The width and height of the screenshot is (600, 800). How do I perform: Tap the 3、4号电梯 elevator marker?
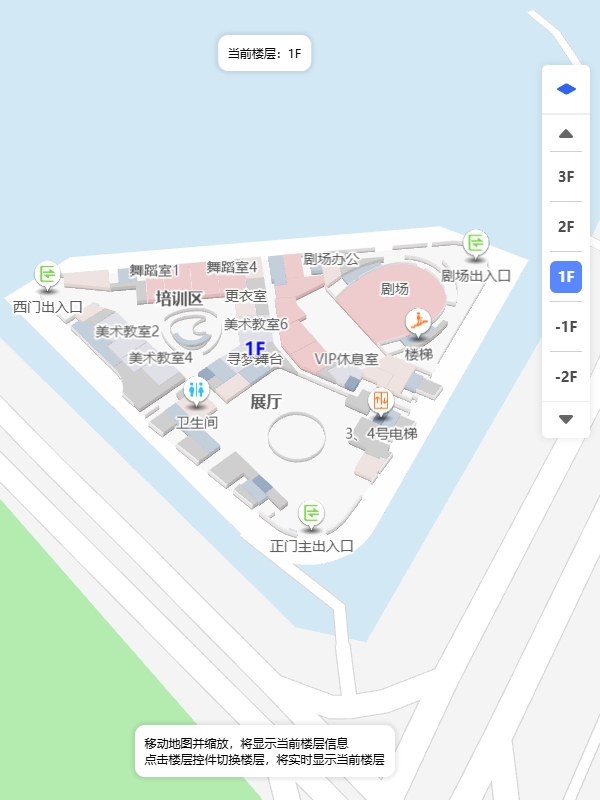[x=381, y=402]
